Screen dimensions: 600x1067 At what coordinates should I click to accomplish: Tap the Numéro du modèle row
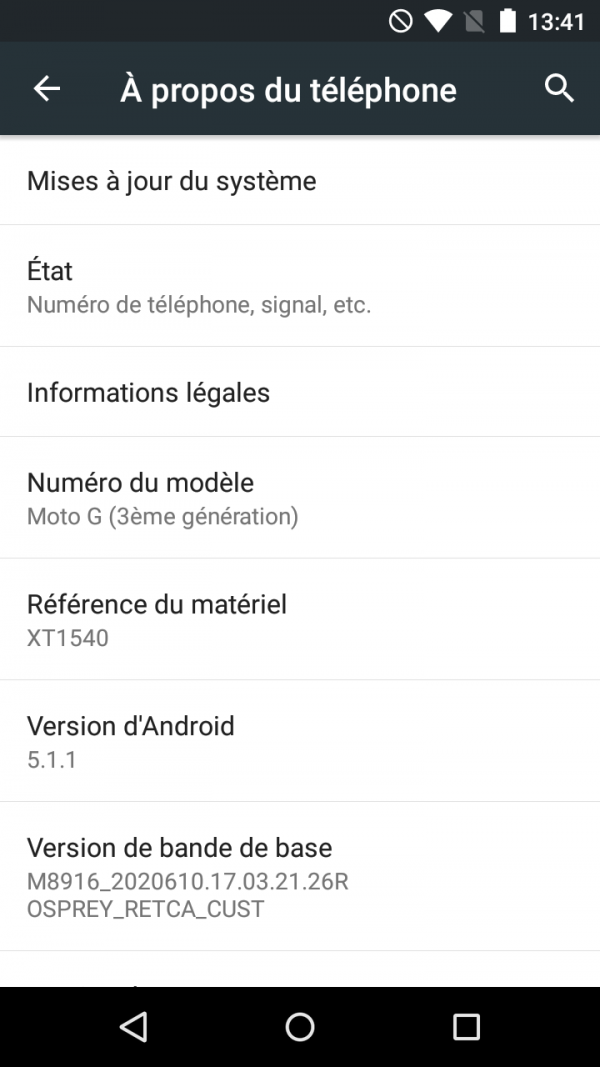point(300,498)
